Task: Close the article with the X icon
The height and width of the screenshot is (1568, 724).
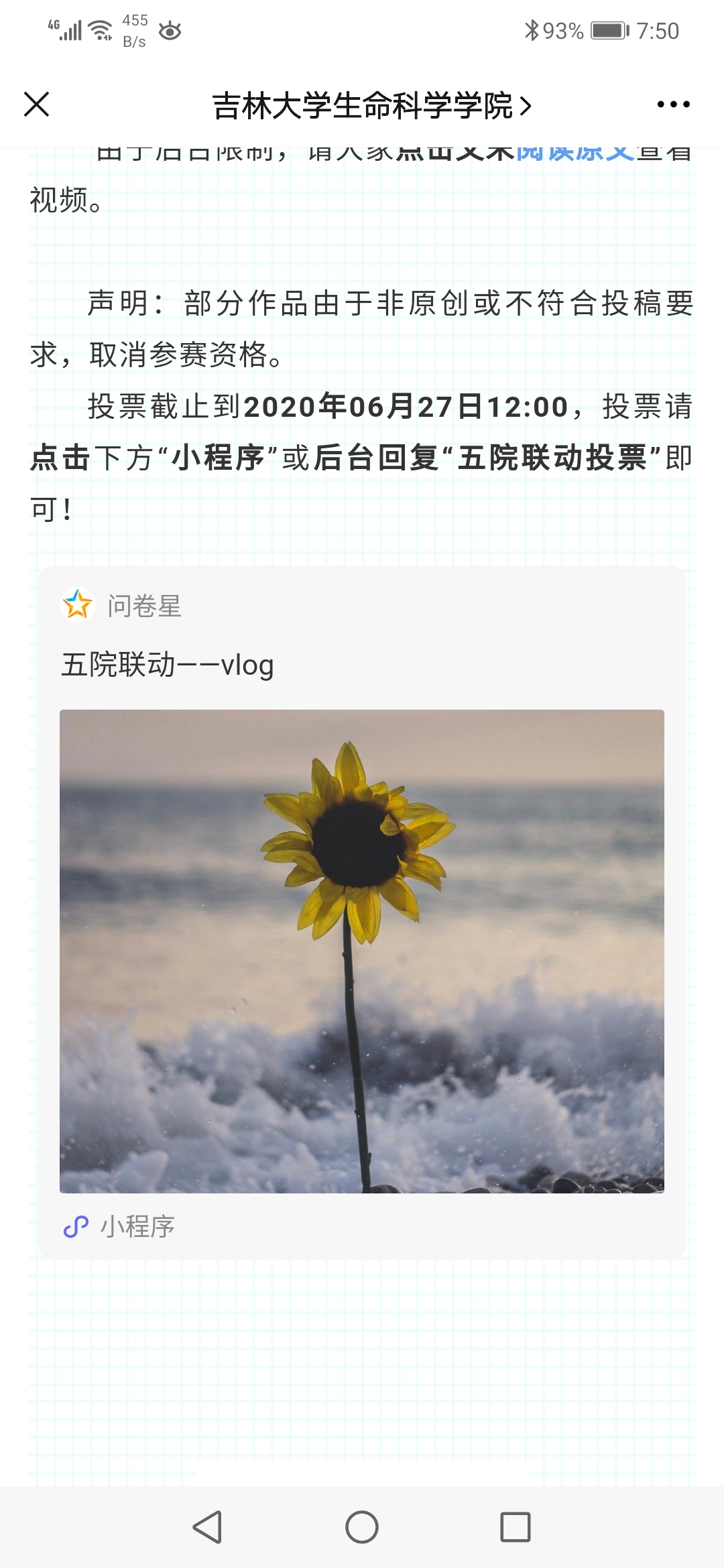Action: pyautogui.click(x=36, y=105)
